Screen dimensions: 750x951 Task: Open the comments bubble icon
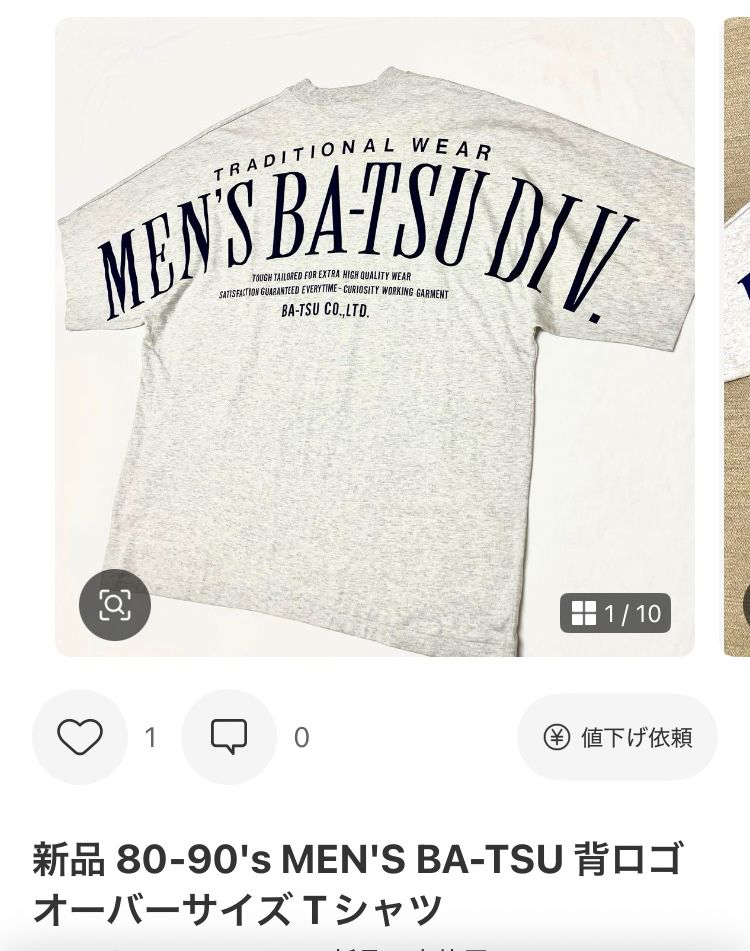pos(229,737)
